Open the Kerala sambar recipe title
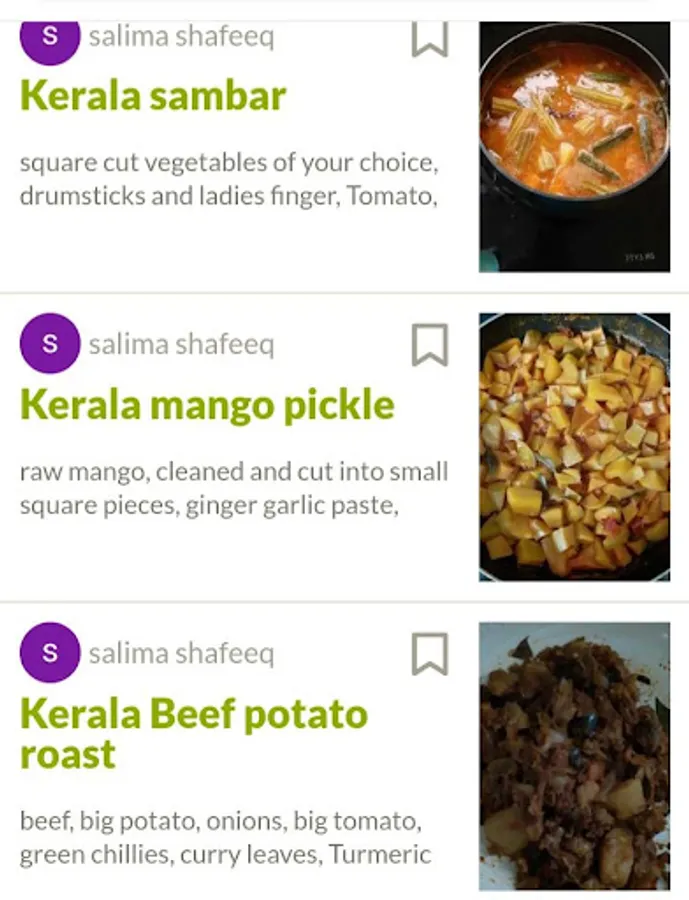Viewport: 689px width, 900px height. point(153,96)
